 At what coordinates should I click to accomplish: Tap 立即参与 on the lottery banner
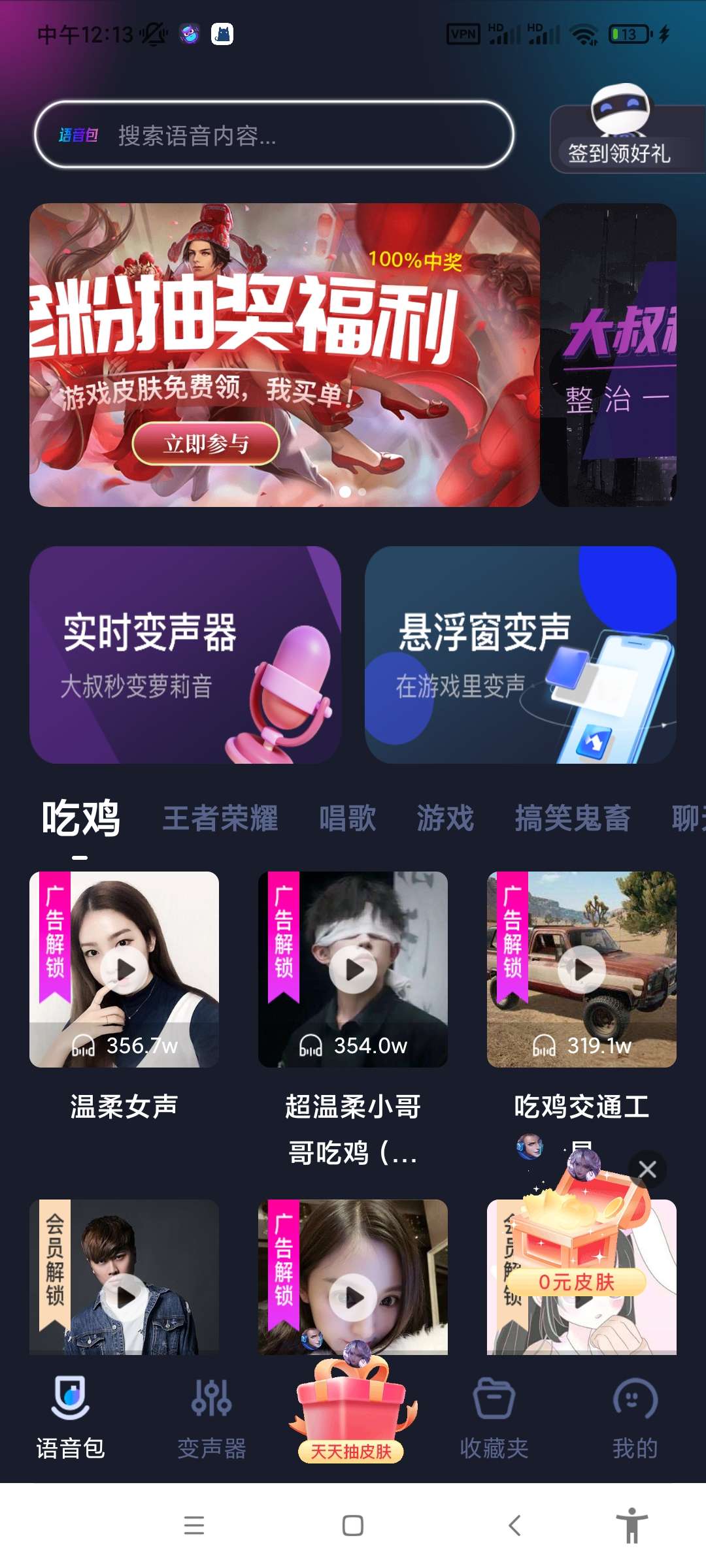click(x=206, y=444)
